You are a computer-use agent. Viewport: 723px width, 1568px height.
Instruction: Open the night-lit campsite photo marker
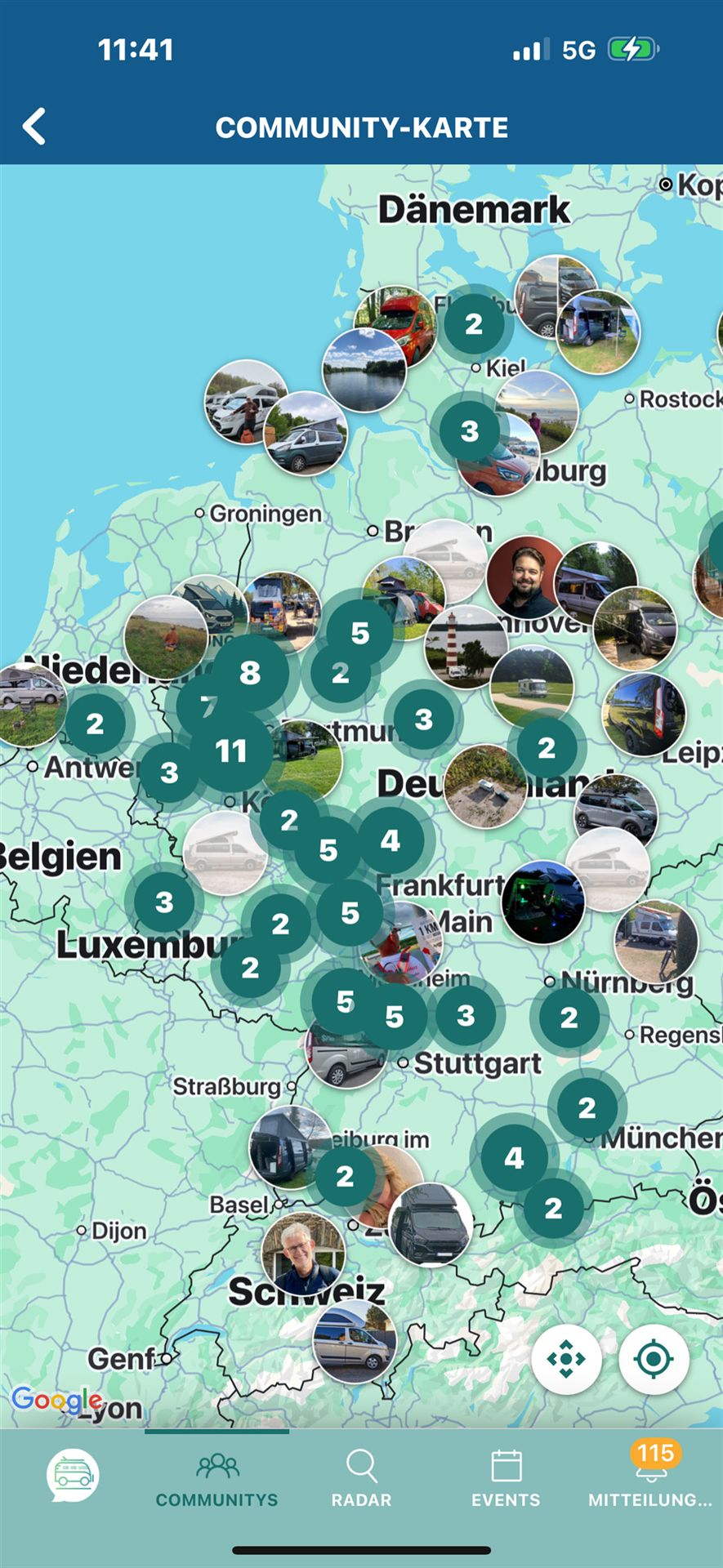point(542,902)
